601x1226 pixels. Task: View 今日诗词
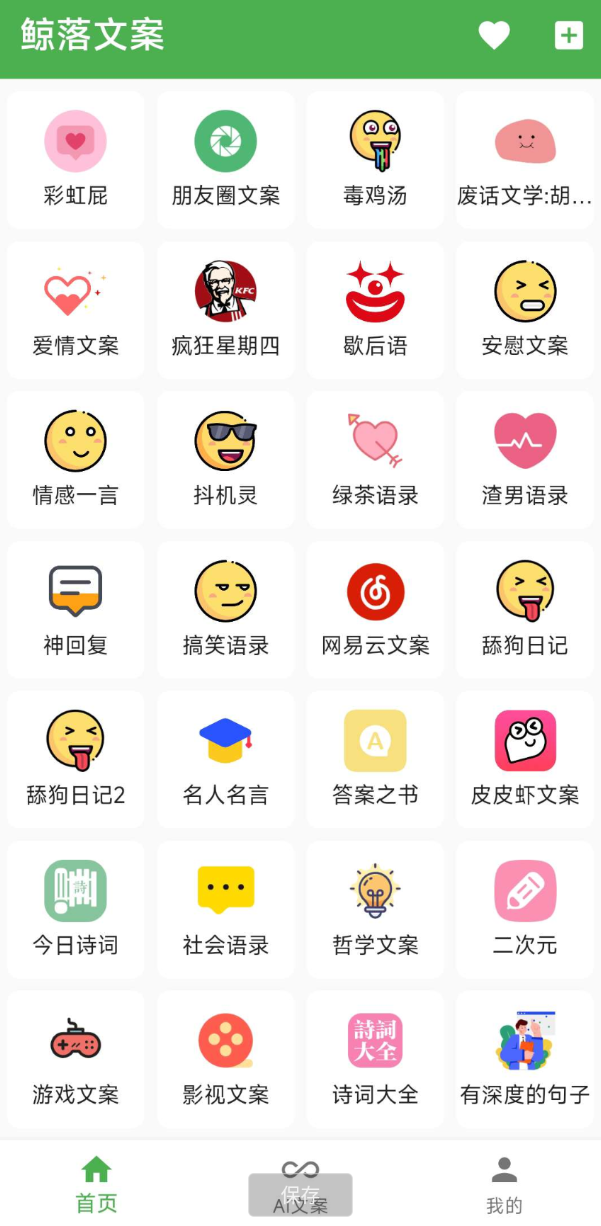75,910
